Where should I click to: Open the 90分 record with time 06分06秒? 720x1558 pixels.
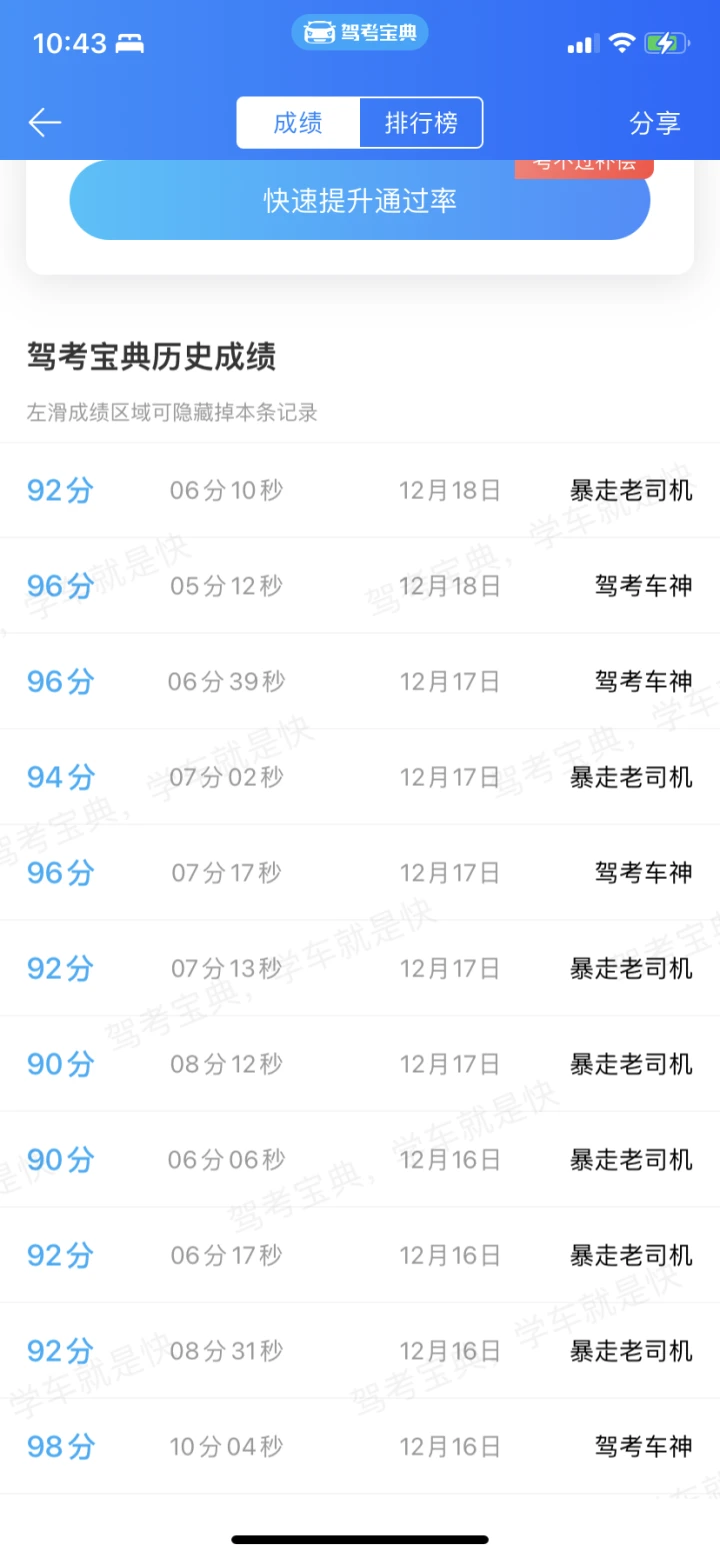[360, 1160]
